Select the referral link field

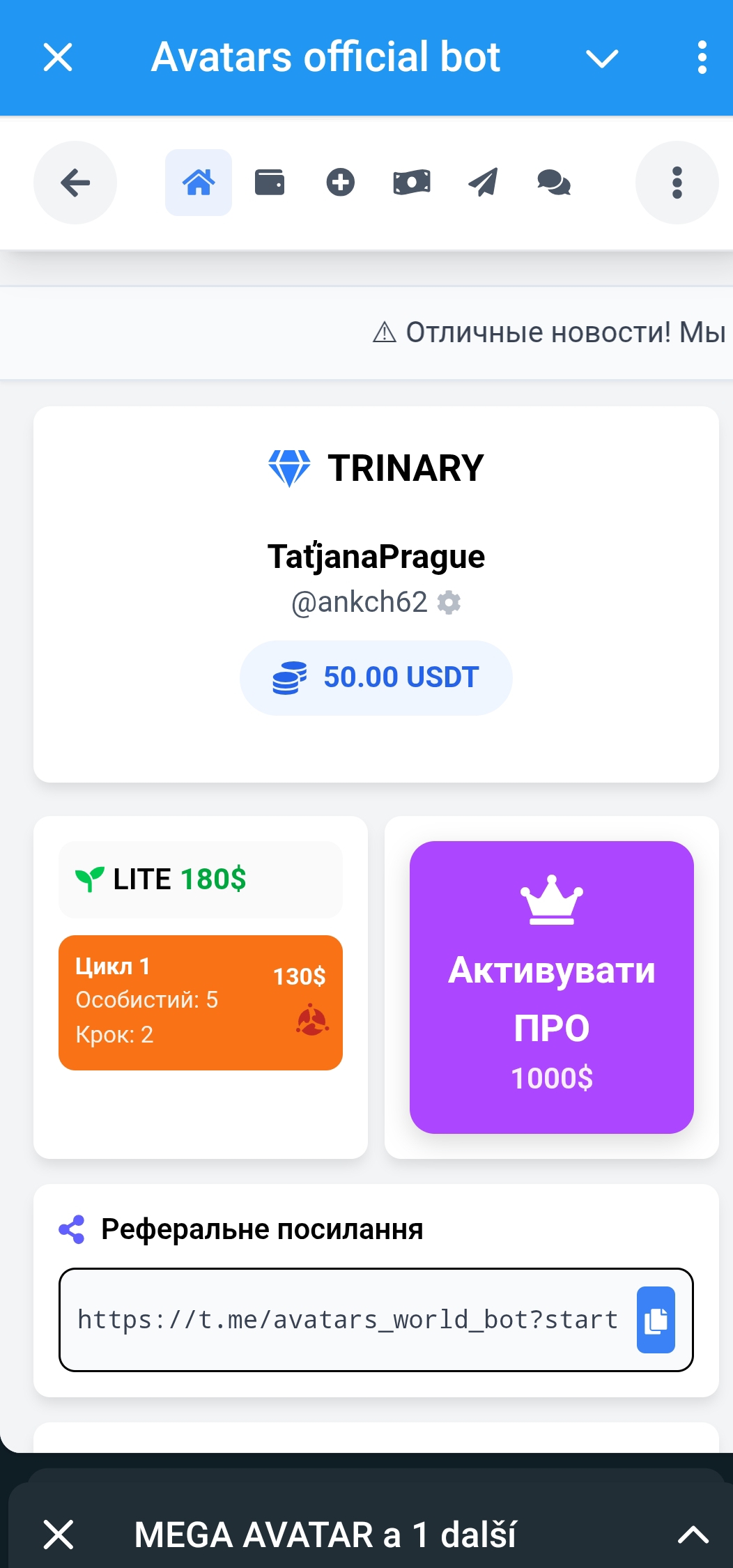click(x=347, y=1320)
